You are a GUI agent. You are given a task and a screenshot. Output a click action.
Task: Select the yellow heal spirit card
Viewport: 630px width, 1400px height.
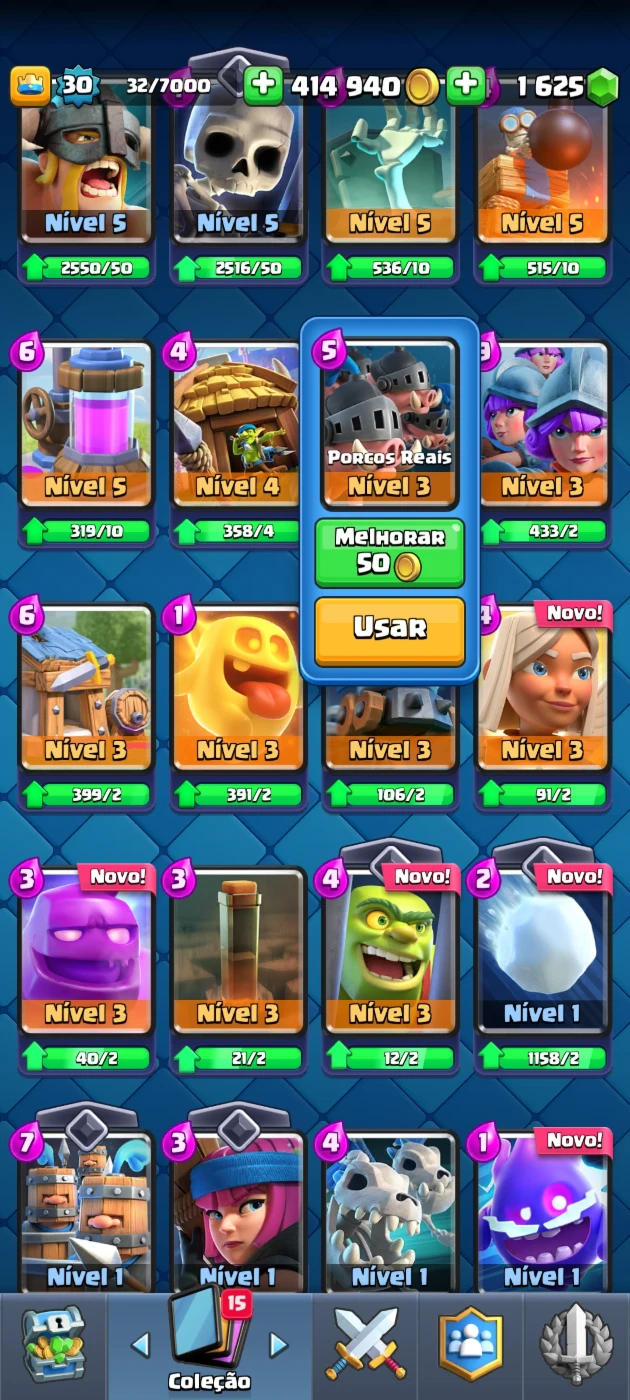(238, 688)
